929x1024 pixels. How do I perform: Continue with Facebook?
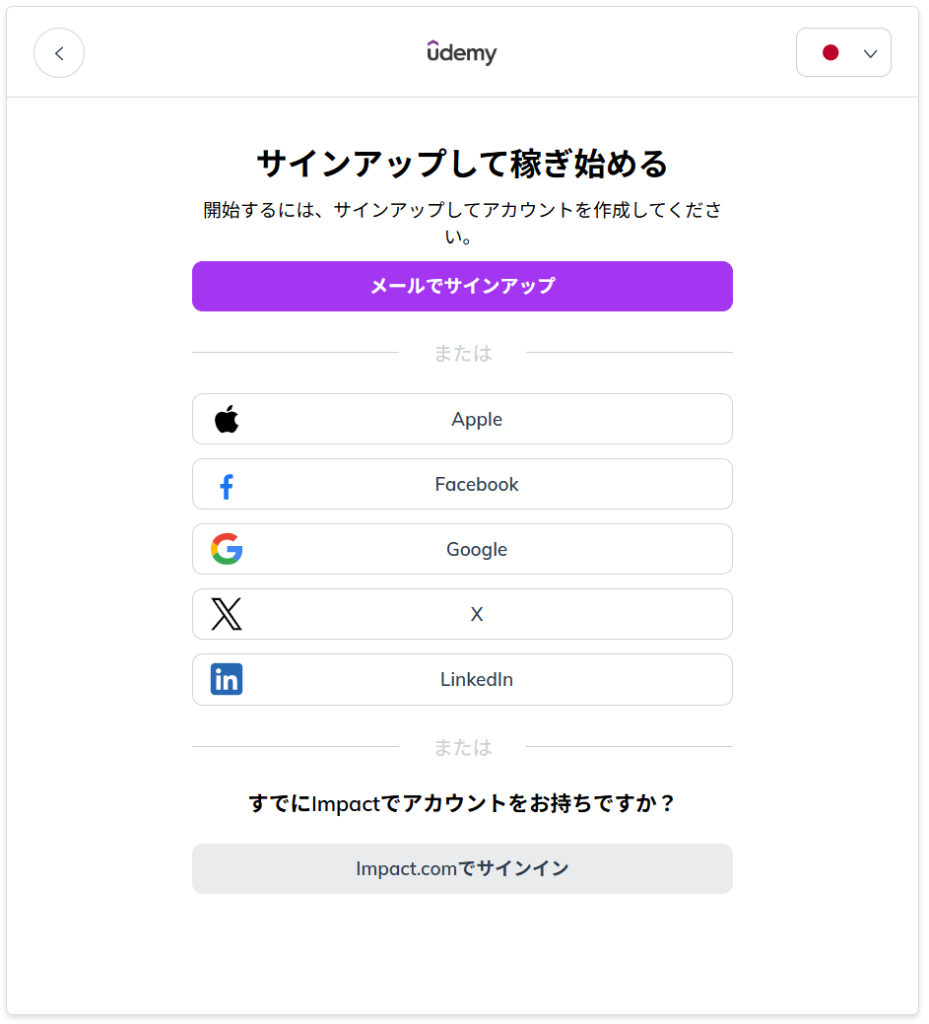(462, 484)
